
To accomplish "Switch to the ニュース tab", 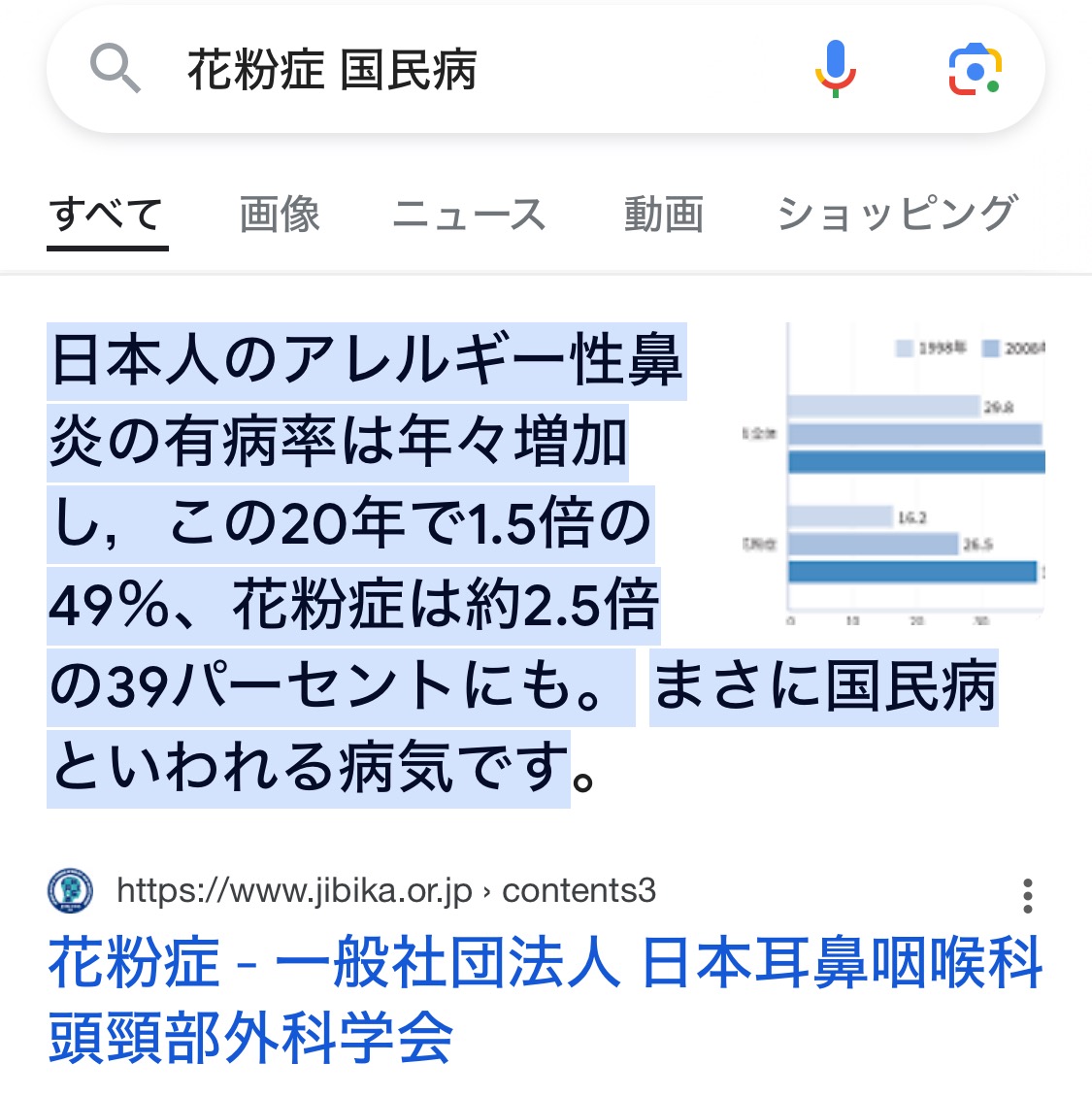I will coord(470,214).
